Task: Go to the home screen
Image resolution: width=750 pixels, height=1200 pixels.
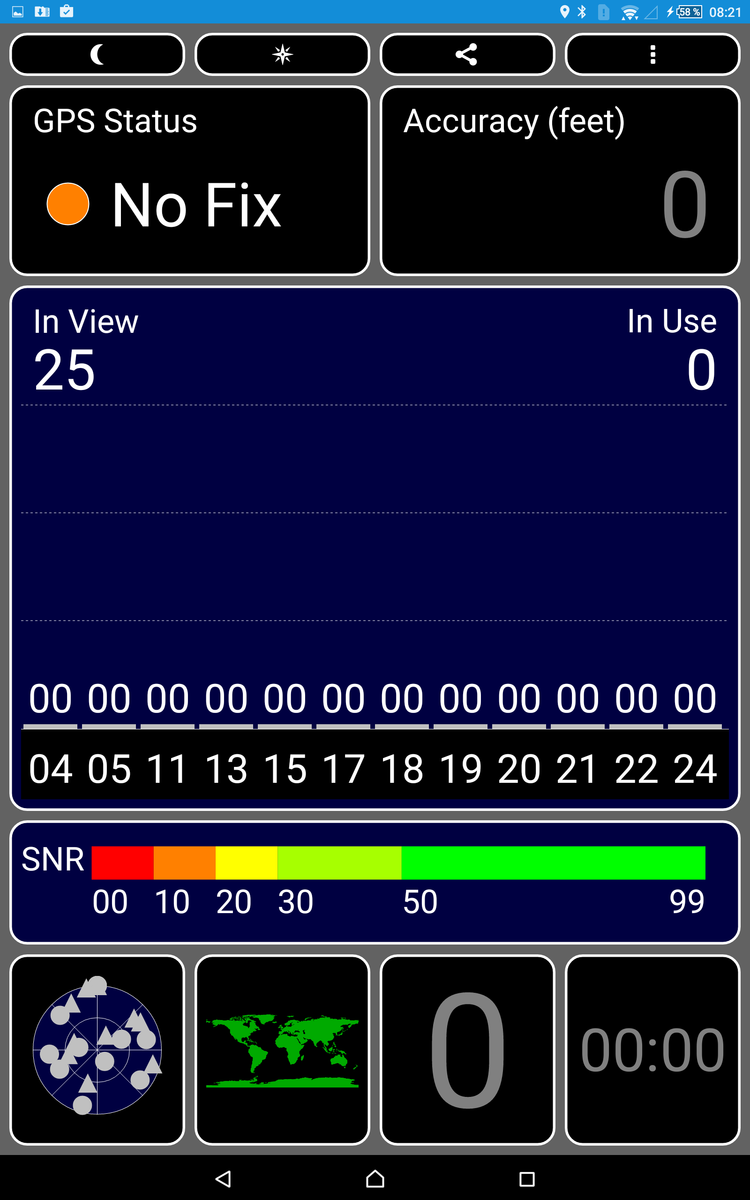Action: [375, 1179]
